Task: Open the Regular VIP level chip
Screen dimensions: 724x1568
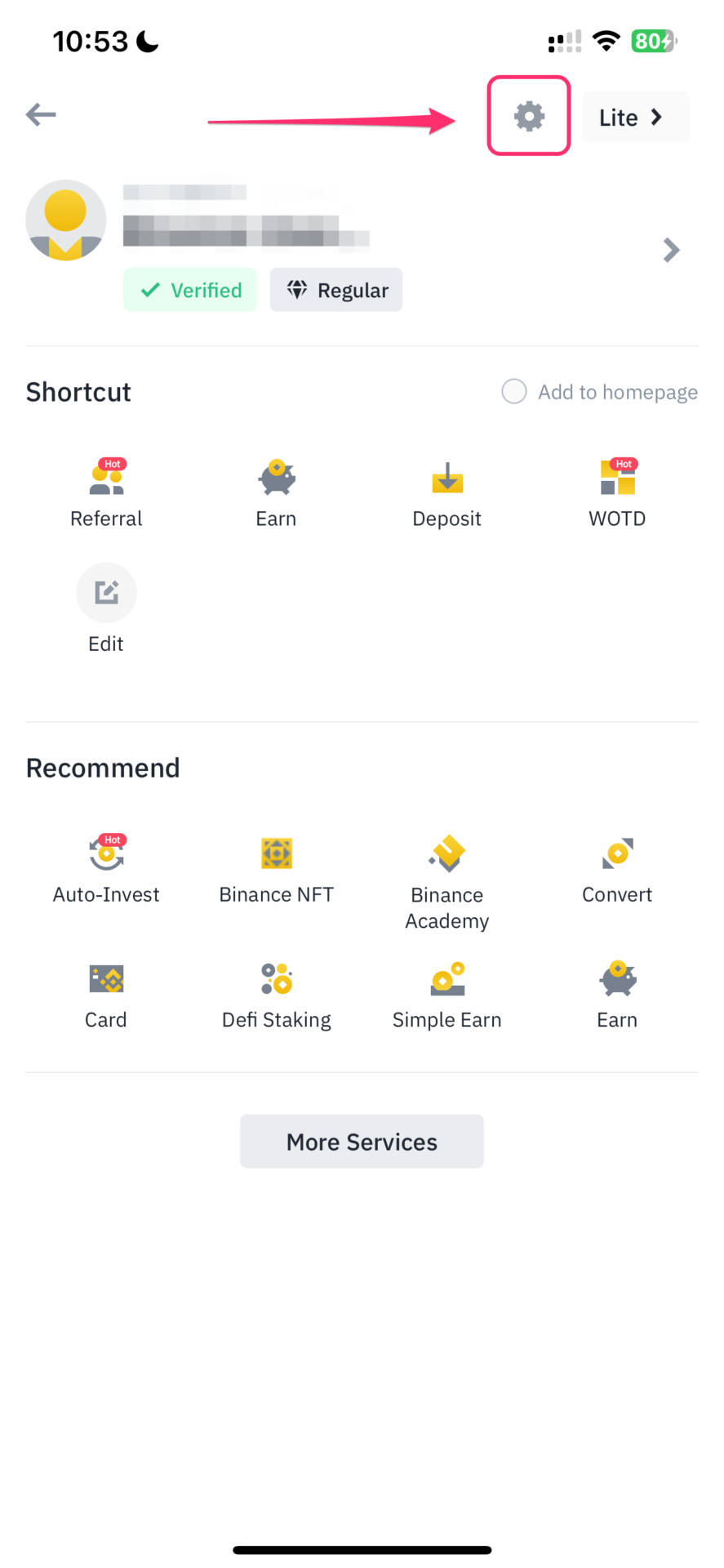Action: point(336,290)
